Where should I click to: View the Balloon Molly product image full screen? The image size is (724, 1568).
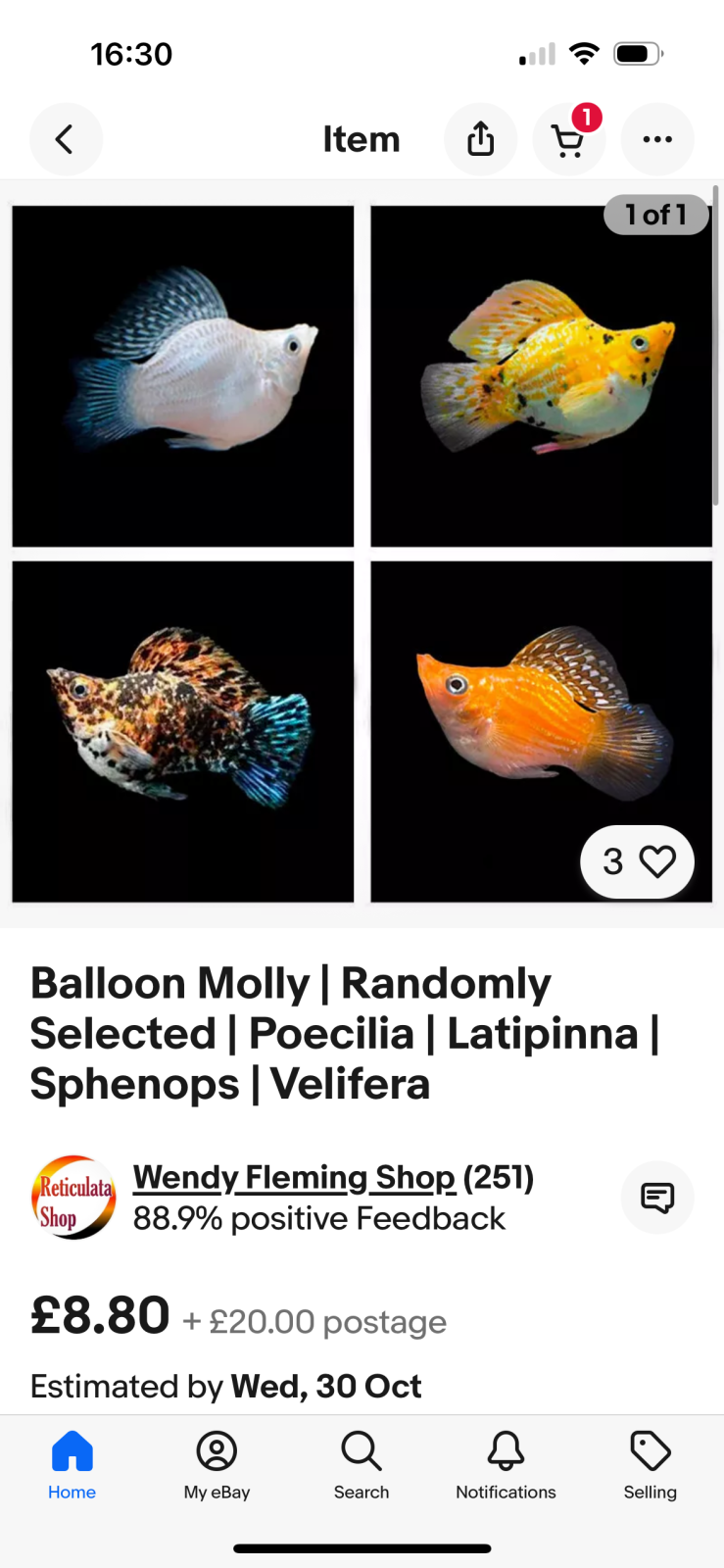pos(362,554)
